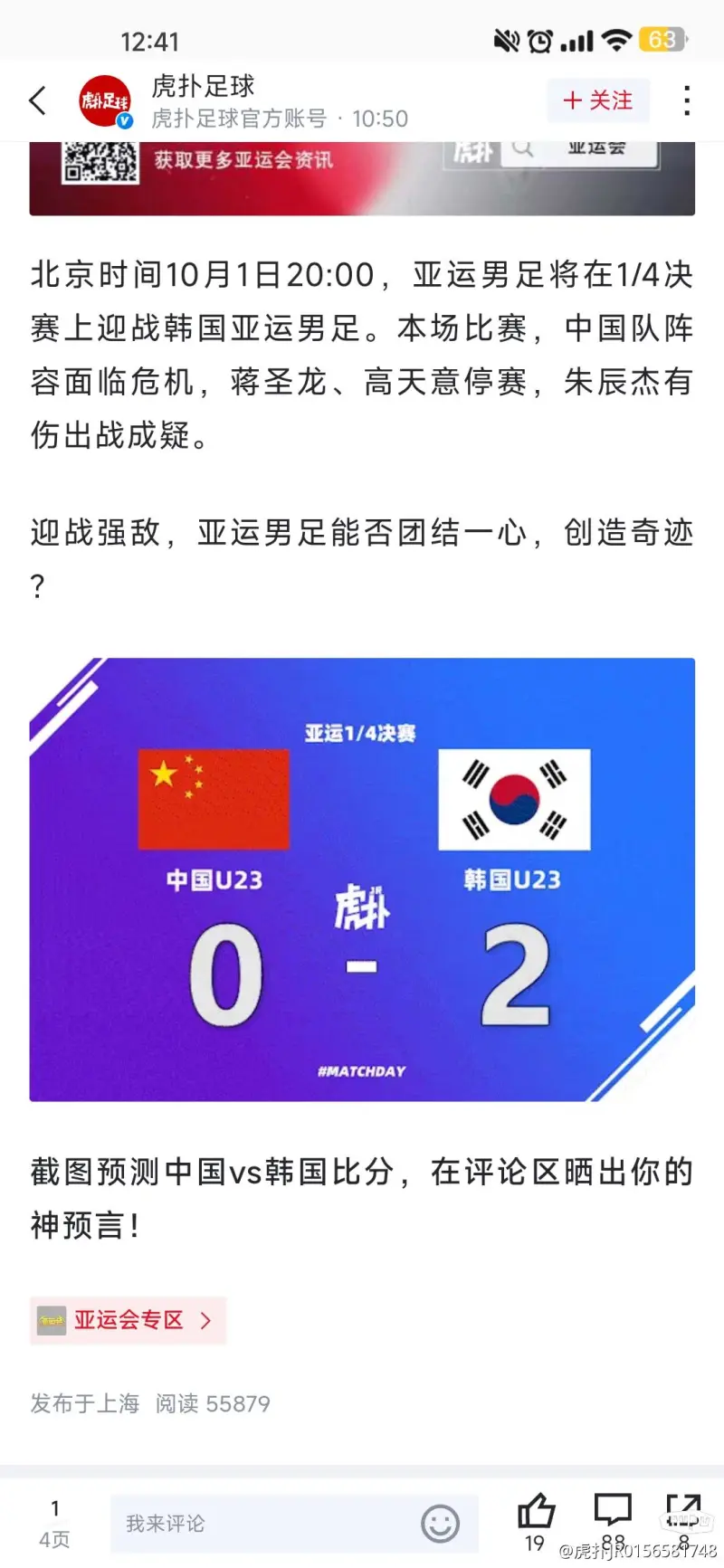The image size is (724, 1568).
Task: Tap the clock alarm icon in status bar
Action: 543,41
